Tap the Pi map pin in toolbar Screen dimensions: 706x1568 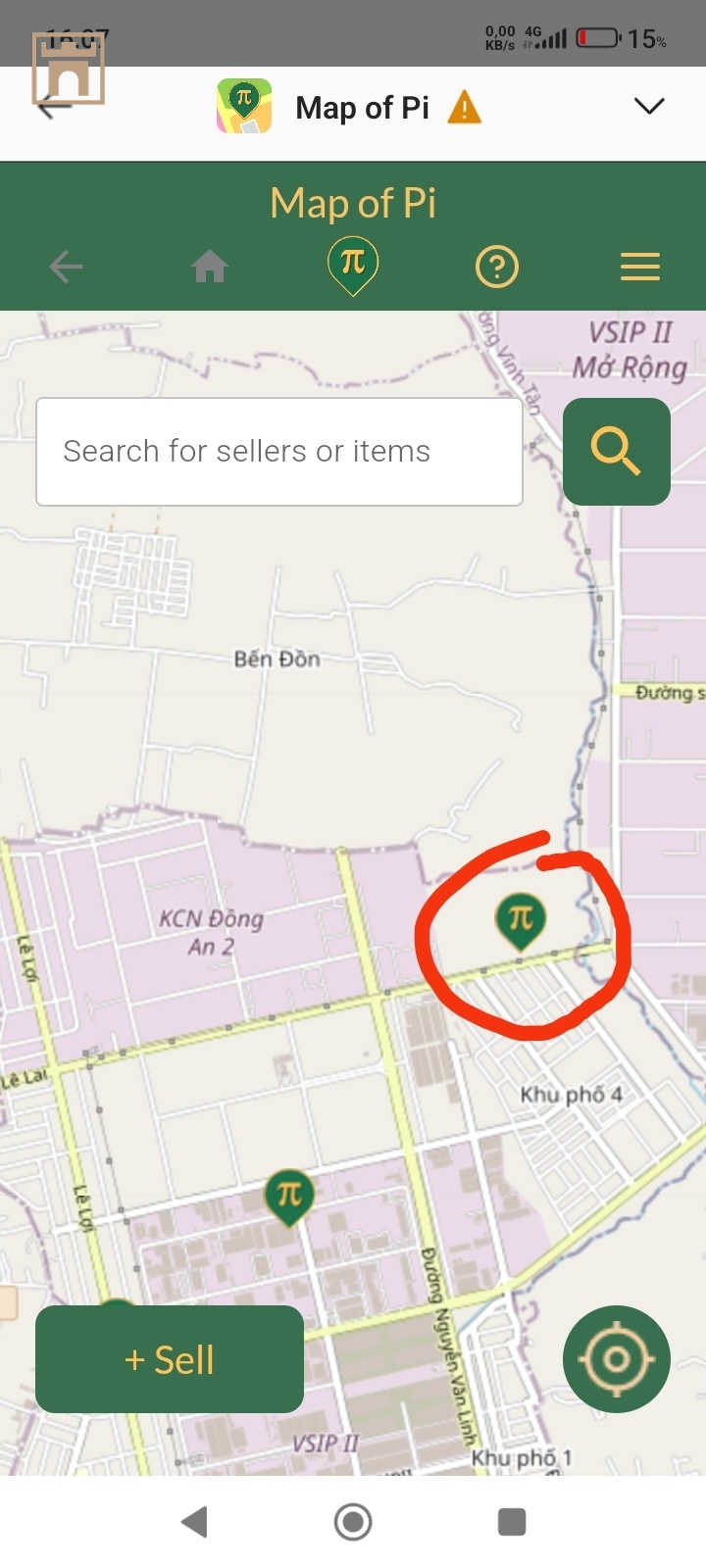point(353,265)
